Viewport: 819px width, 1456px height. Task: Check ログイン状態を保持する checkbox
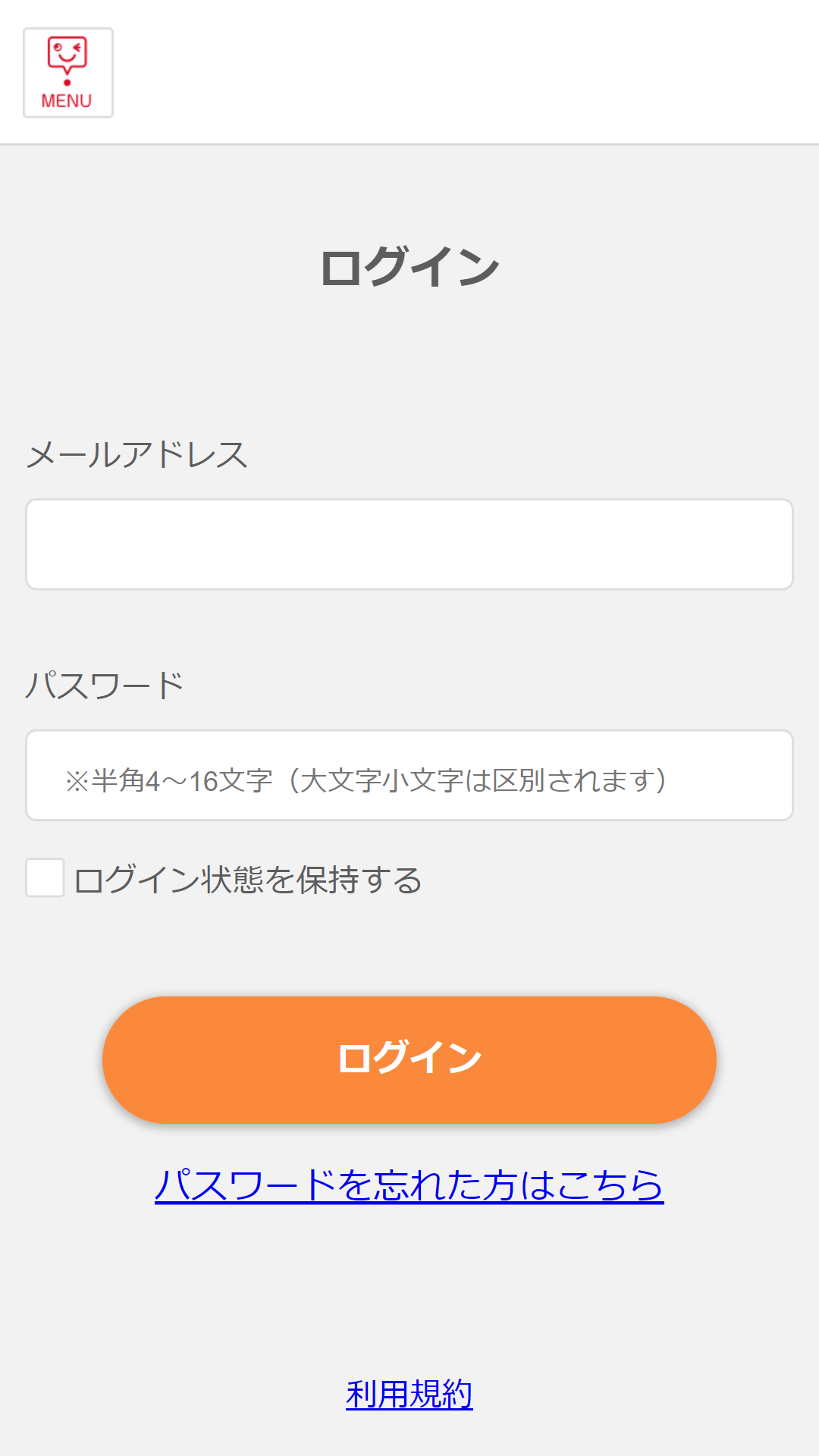pos(45,877)
